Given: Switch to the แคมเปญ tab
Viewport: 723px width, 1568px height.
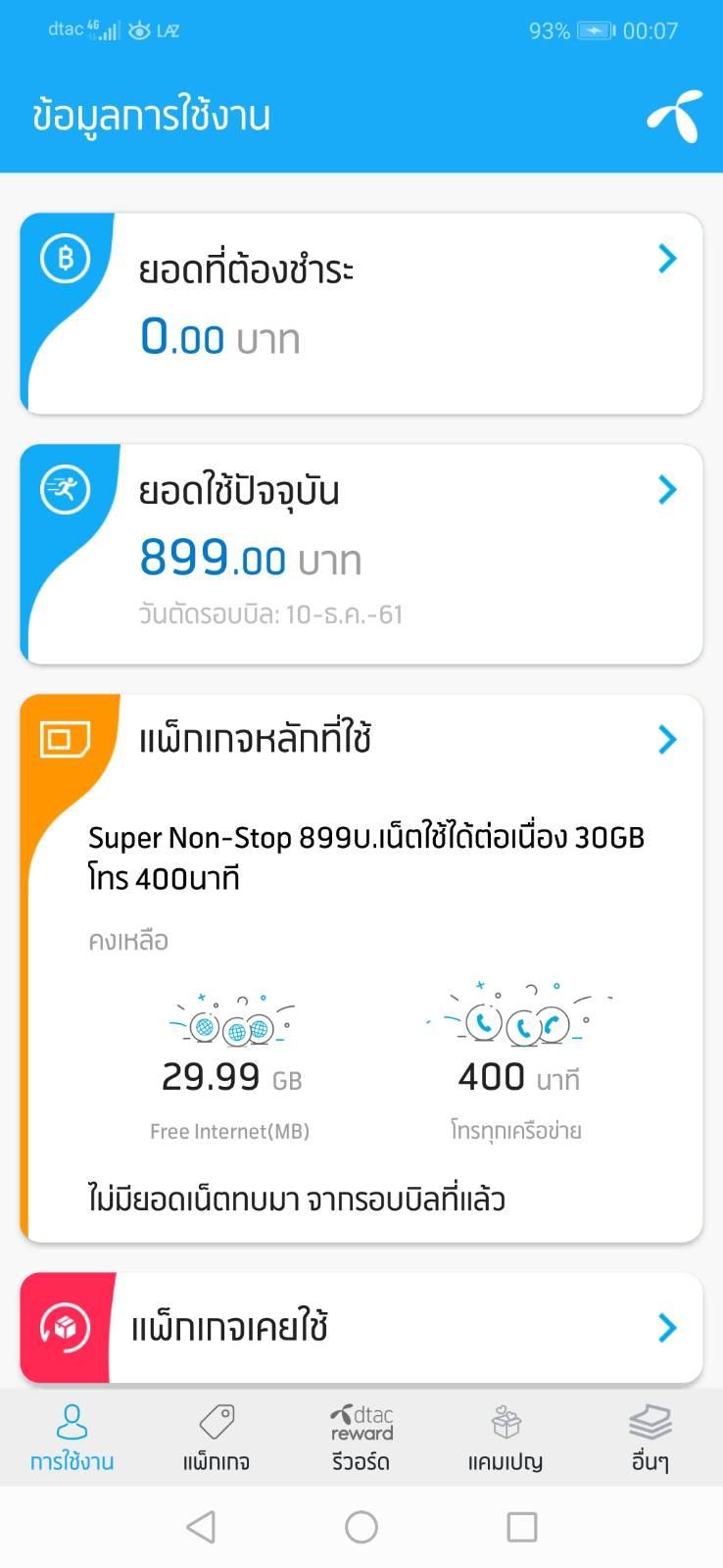Looking at the screenshot, I should tap(506, 1438).
